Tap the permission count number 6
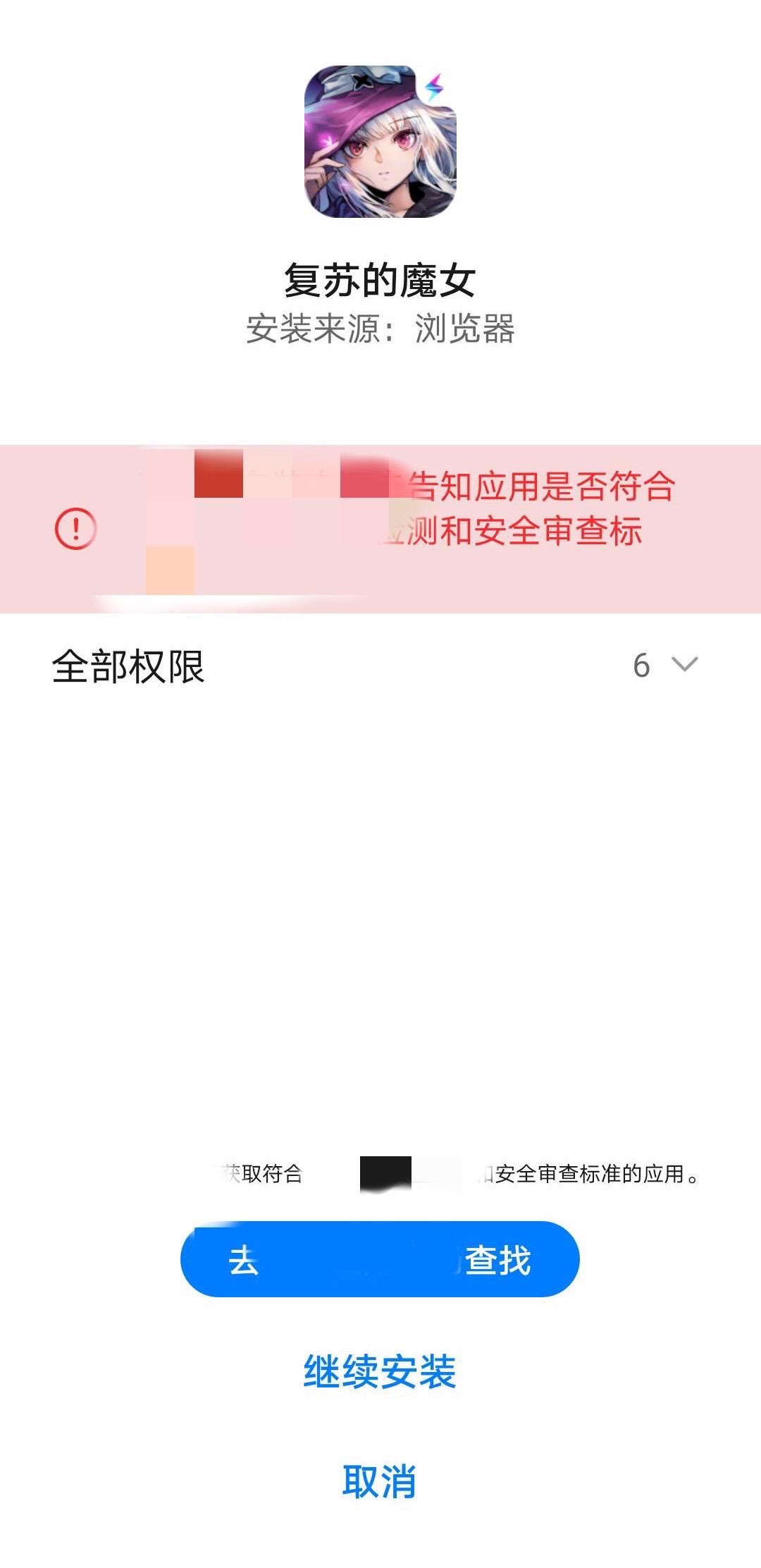 pos(641,666)
